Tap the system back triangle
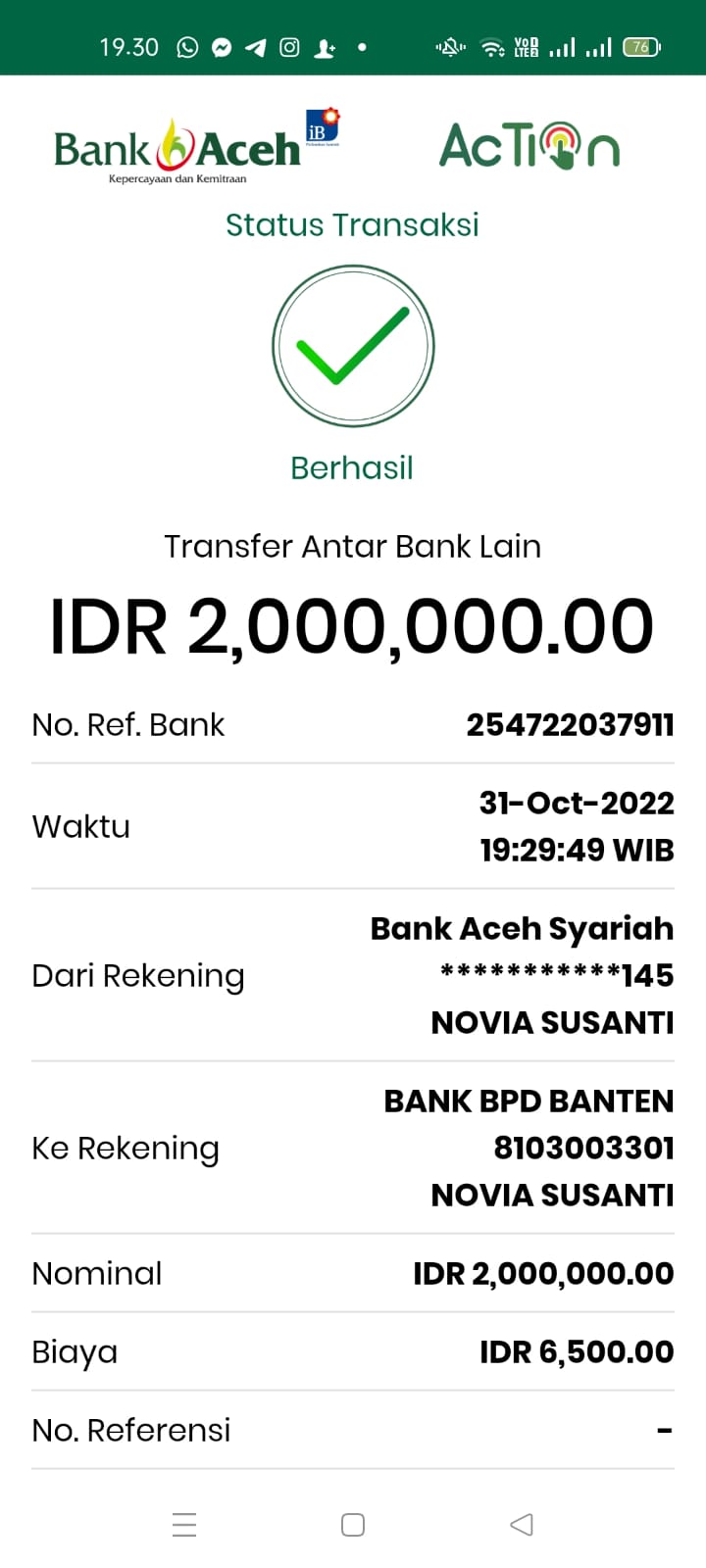This screenshot has height=1568, width=706. point(522,1524)
